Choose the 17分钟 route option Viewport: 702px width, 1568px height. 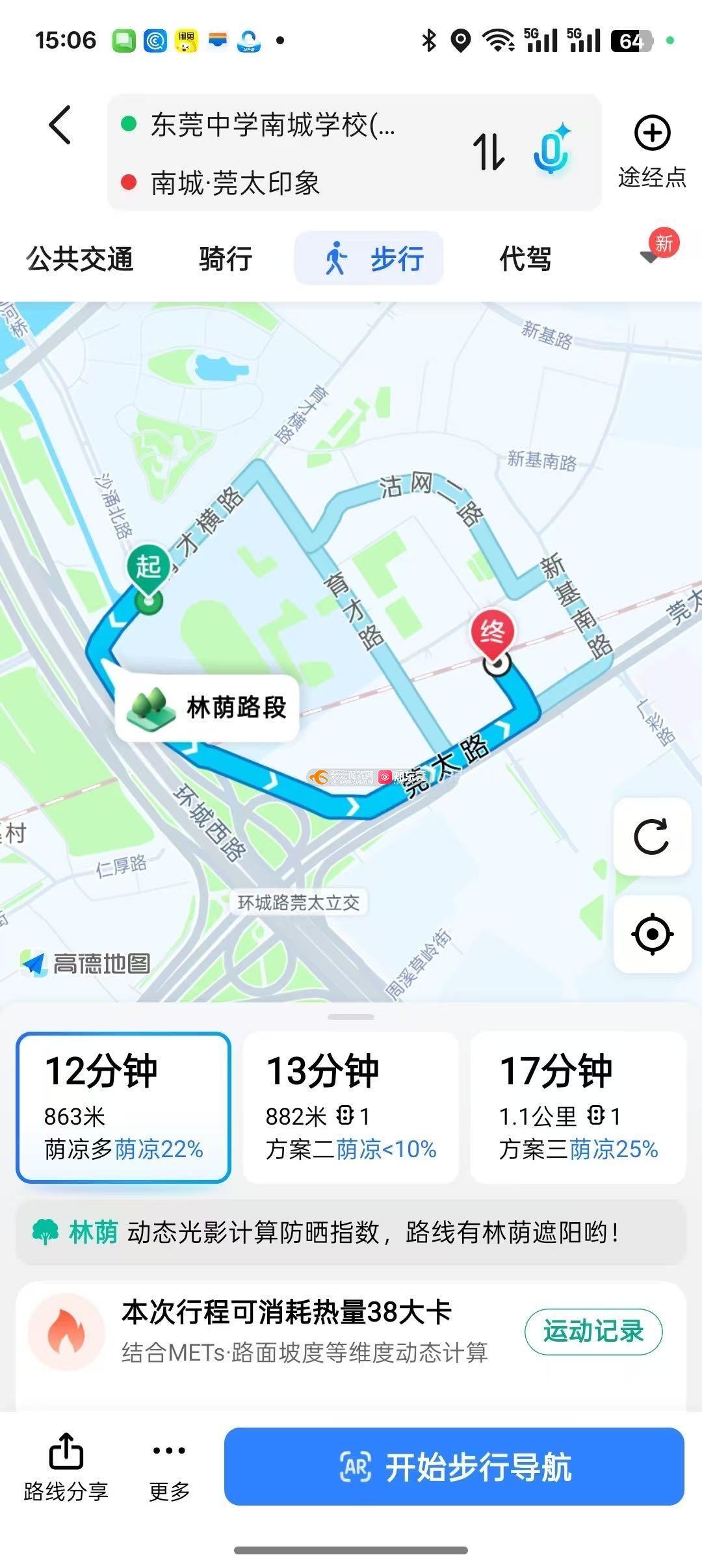(x=578, y=1107)
